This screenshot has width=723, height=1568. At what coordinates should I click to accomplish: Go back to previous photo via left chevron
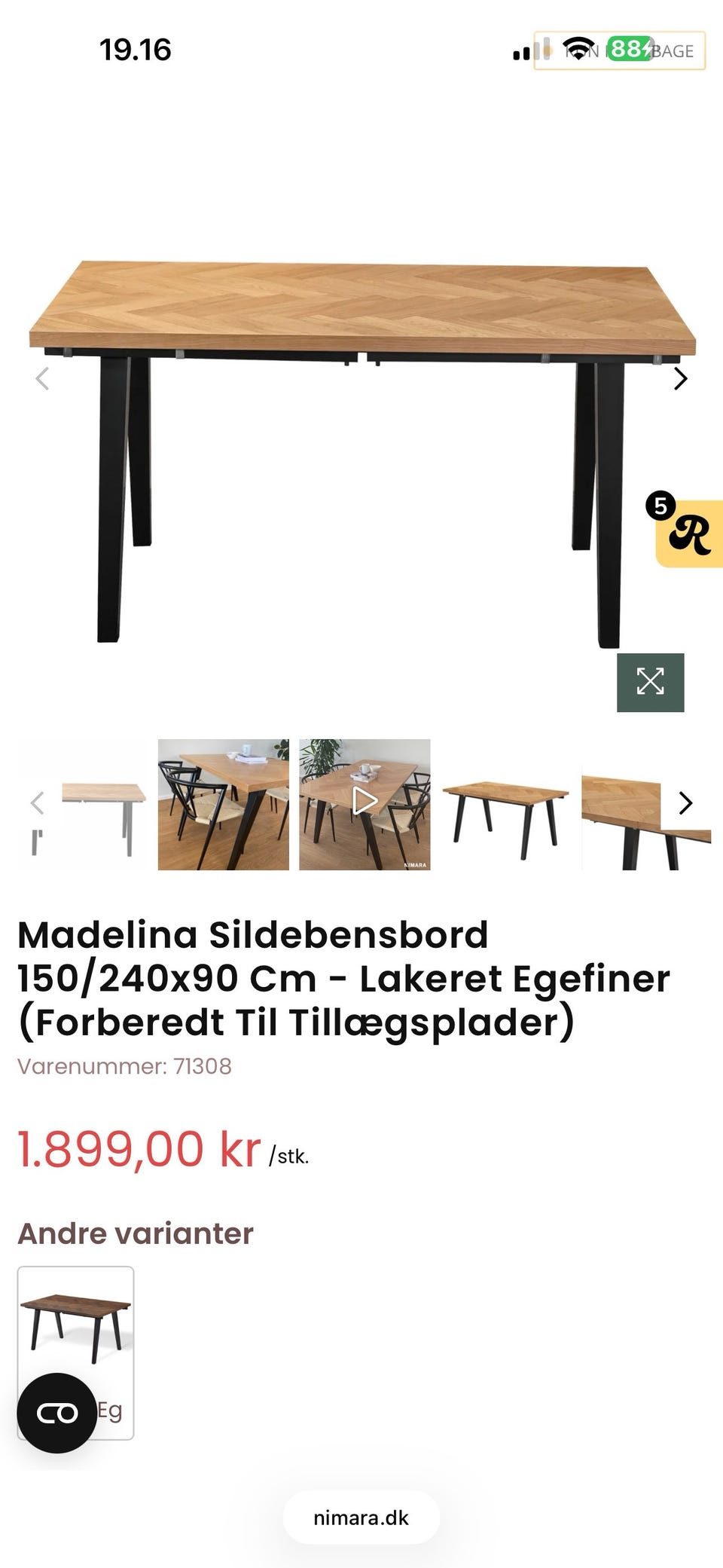[x=43, y=380]
